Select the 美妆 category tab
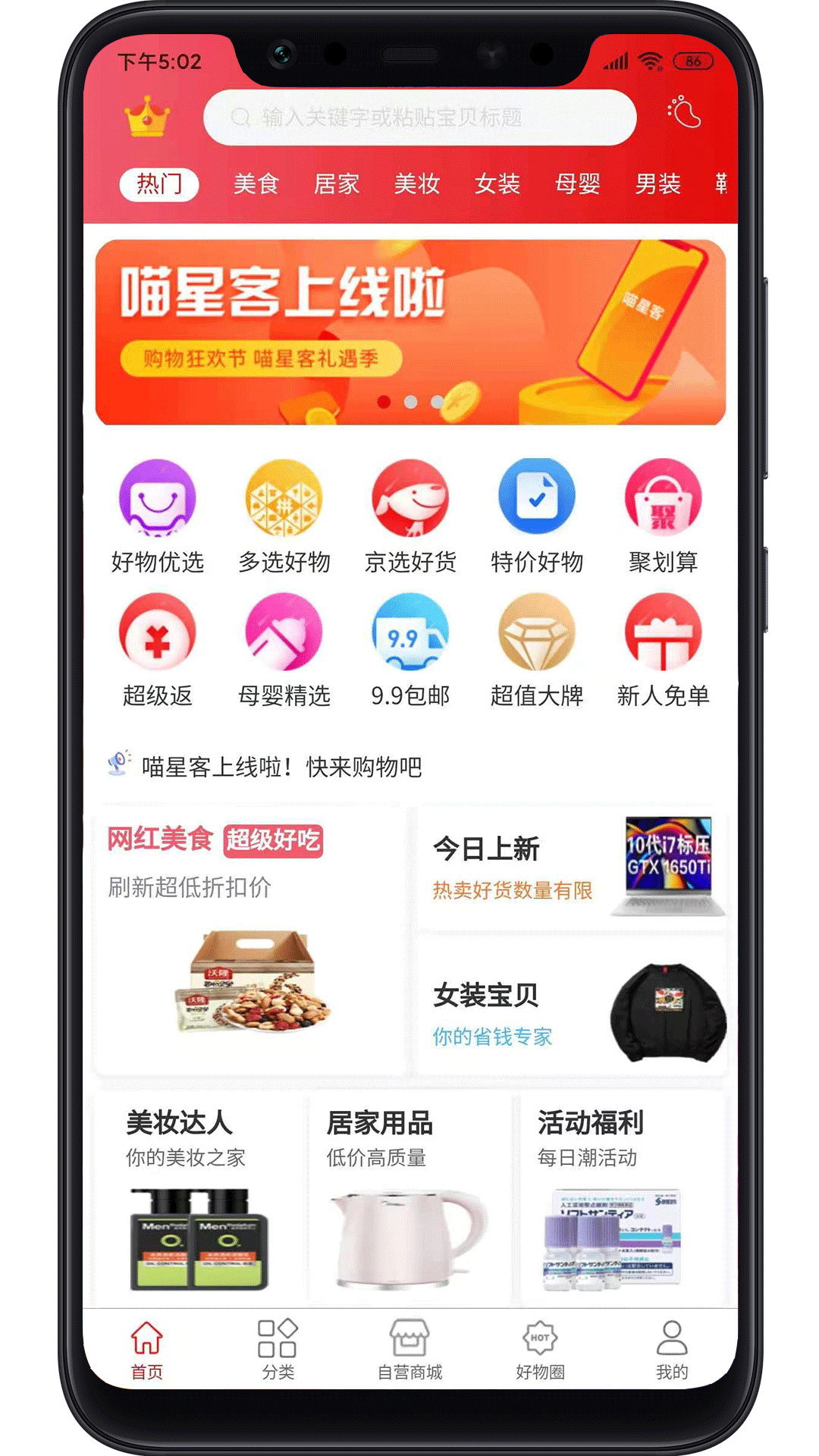 416,184
